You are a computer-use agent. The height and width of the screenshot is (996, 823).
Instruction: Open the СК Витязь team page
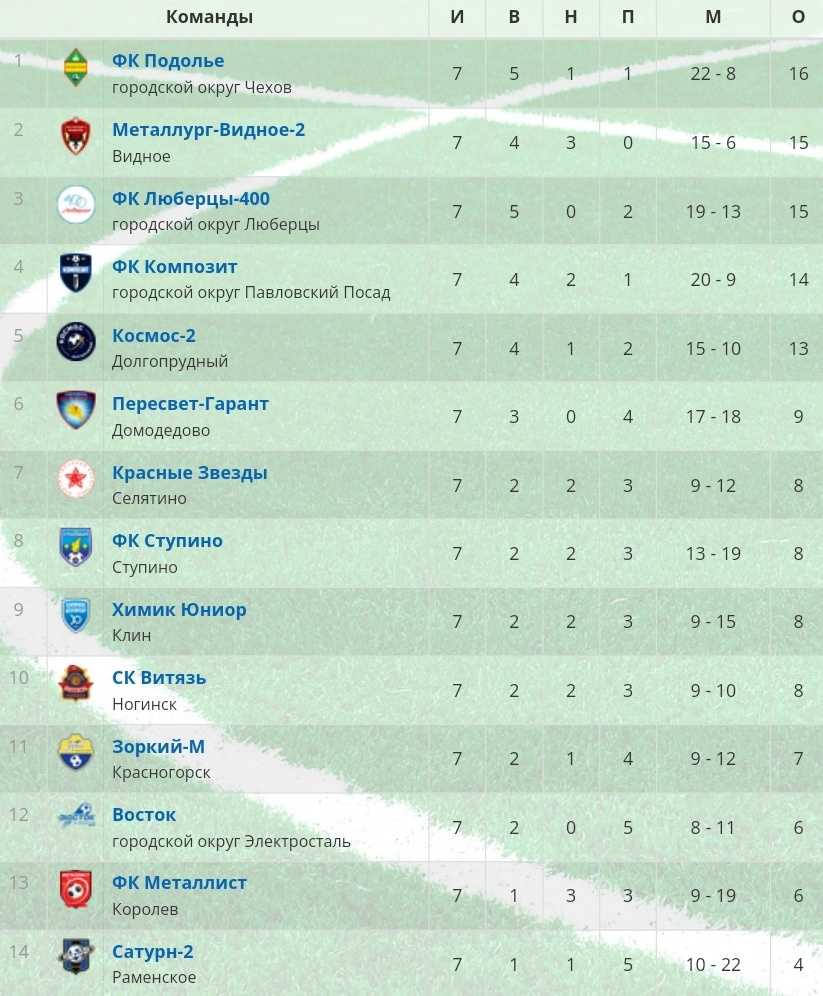coord(159,678)
